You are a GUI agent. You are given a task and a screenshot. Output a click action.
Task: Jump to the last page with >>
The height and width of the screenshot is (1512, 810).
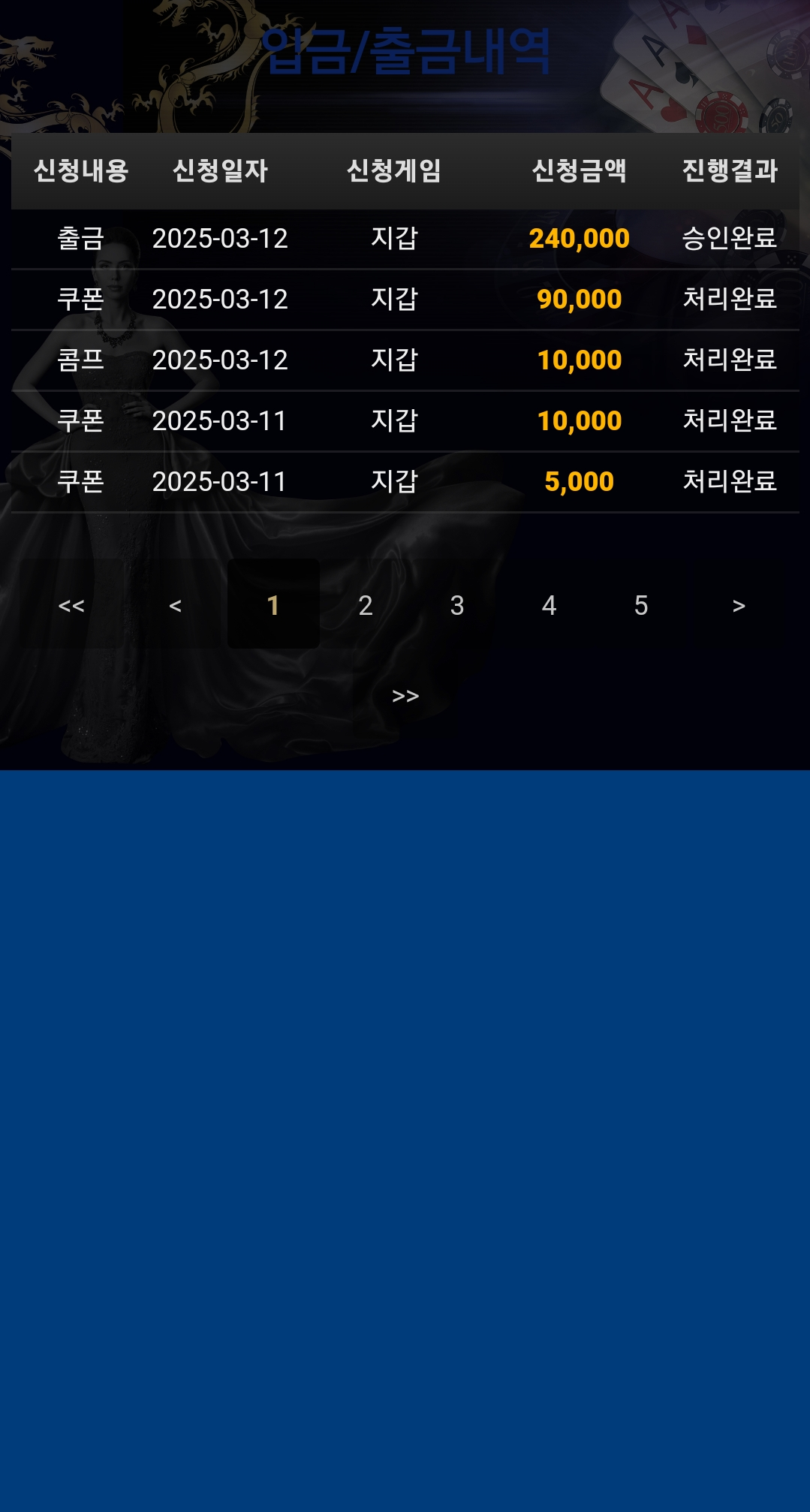tap(405, 696)
